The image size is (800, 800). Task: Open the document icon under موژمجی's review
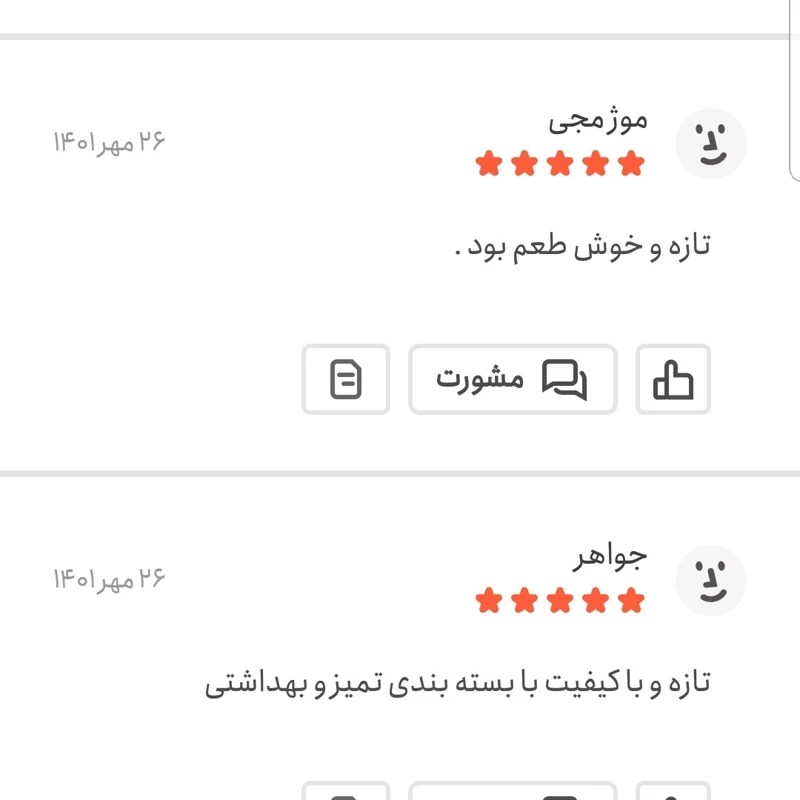346,379
